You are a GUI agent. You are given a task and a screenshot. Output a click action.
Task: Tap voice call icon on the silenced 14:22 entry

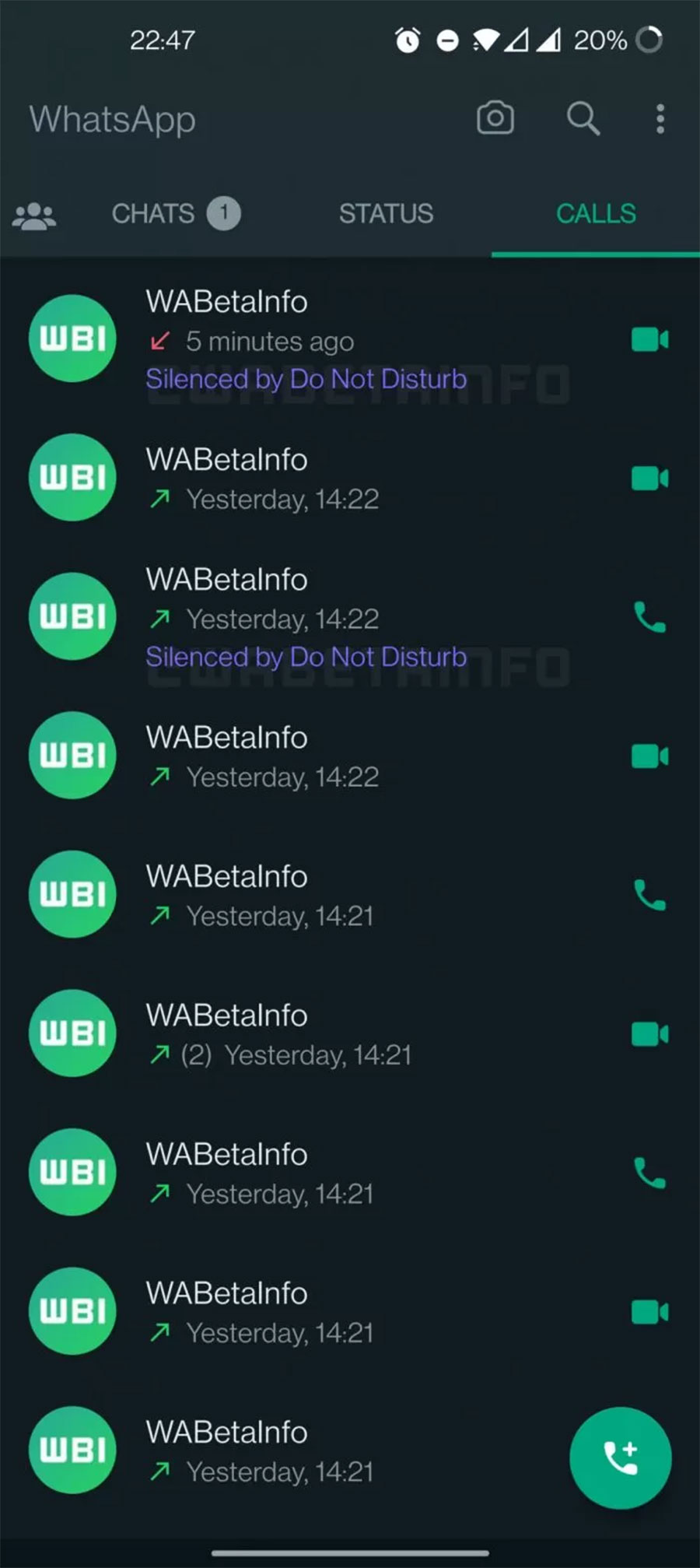(x=649, y=618)
